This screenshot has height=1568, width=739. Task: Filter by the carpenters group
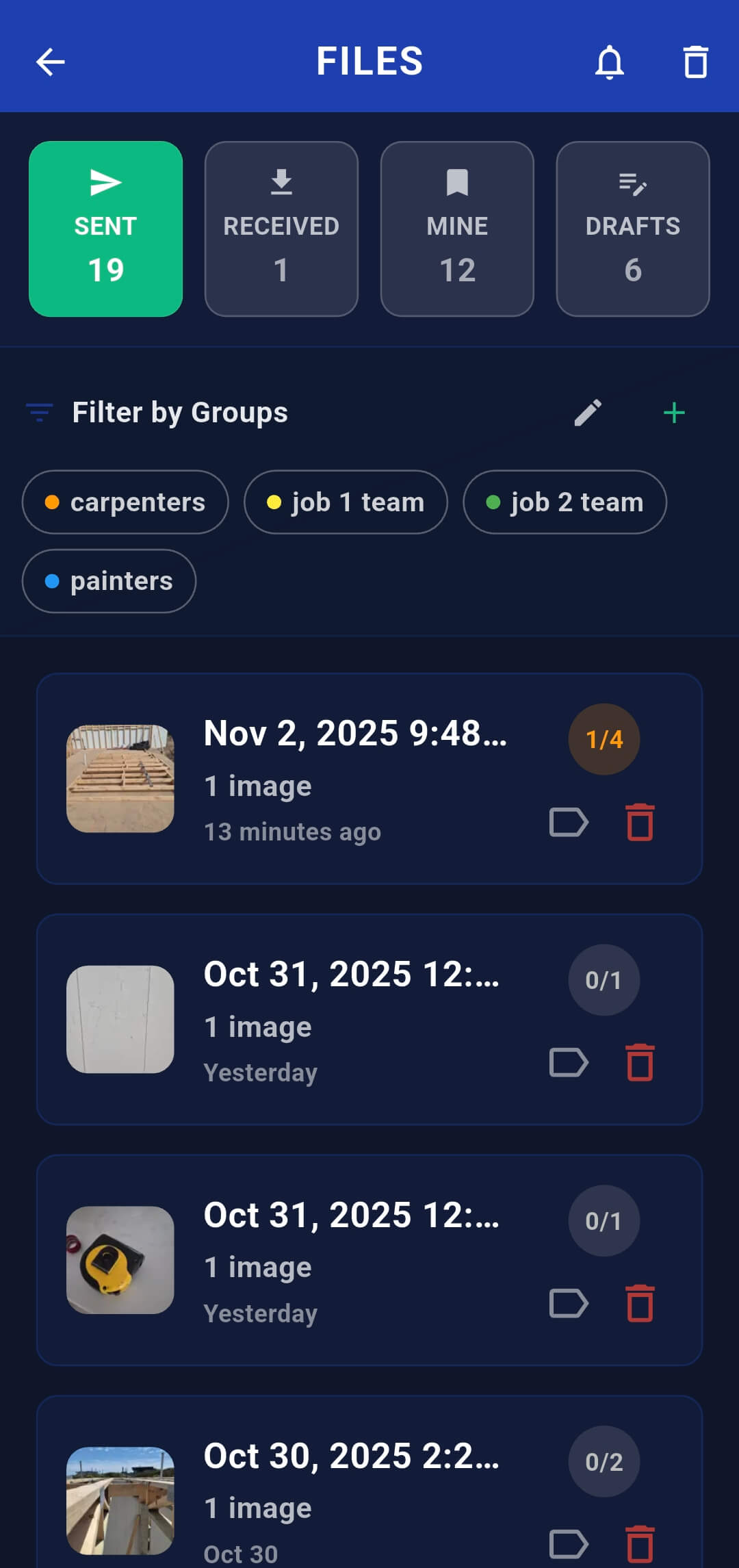tap(125, 502)
